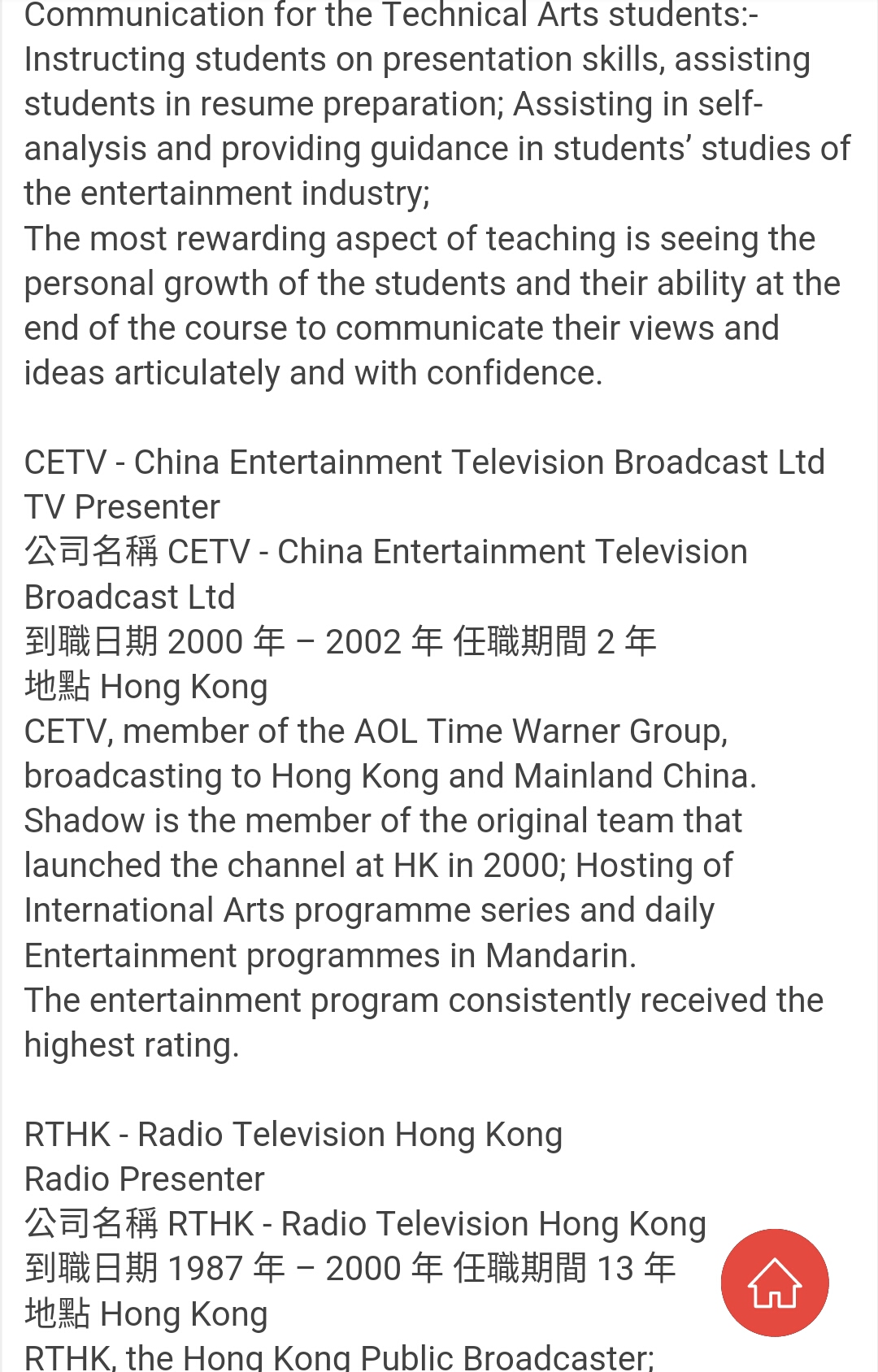Tap the red home floating button
Image resolution: width=878 pixels, height=1372 pixels.
[x=774, y=1283]
